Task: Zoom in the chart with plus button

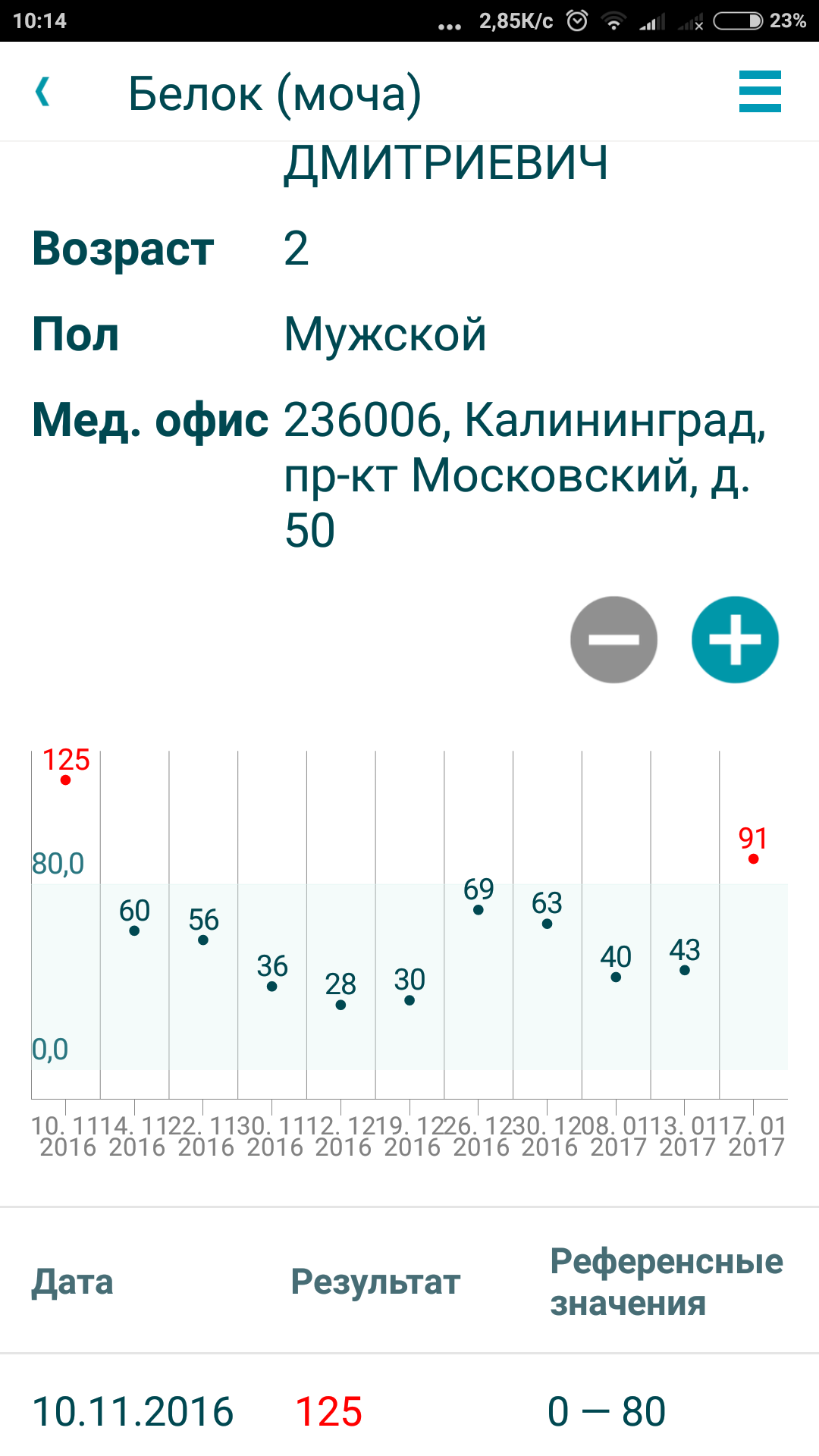Action: [x=735, y=639]
